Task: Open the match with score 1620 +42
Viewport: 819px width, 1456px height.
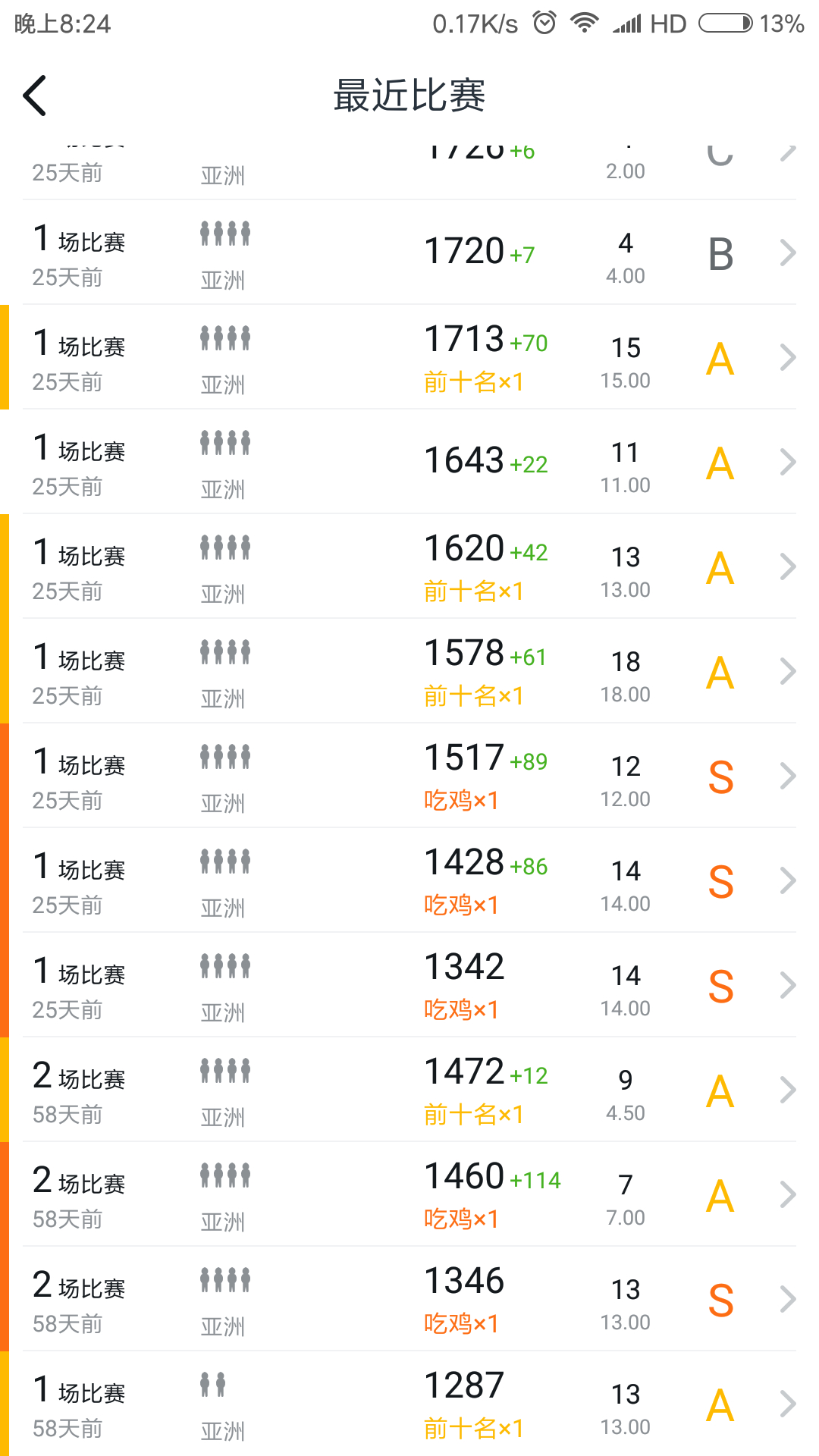Action: pyautogui.click(x=409, y=566)
